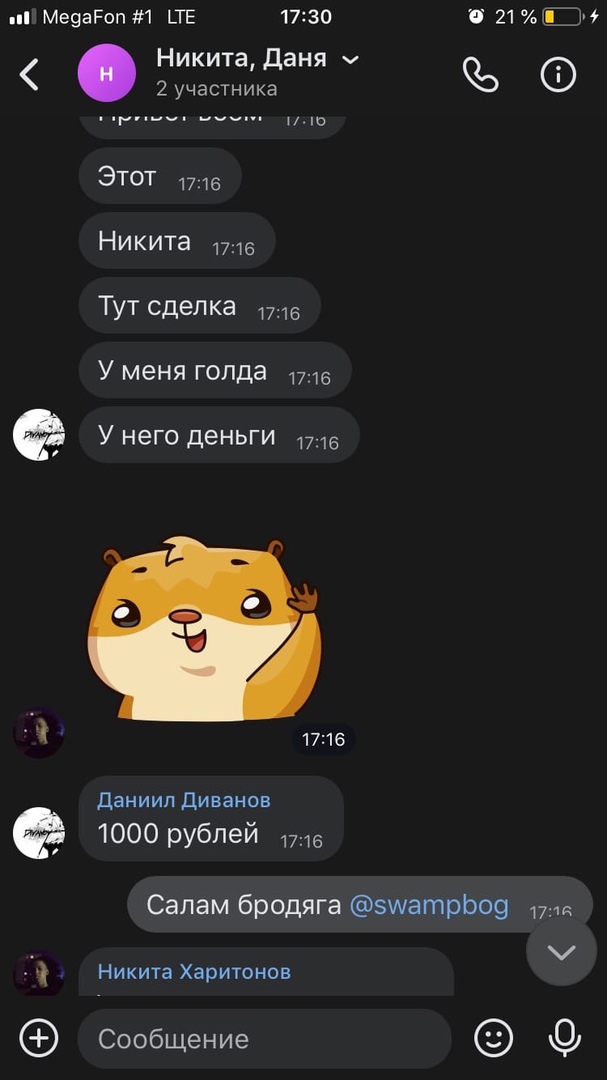This screenshot has width=607, height=1080.
Task: Open Никита Харитонов's profile name
Action: [194, 971]
